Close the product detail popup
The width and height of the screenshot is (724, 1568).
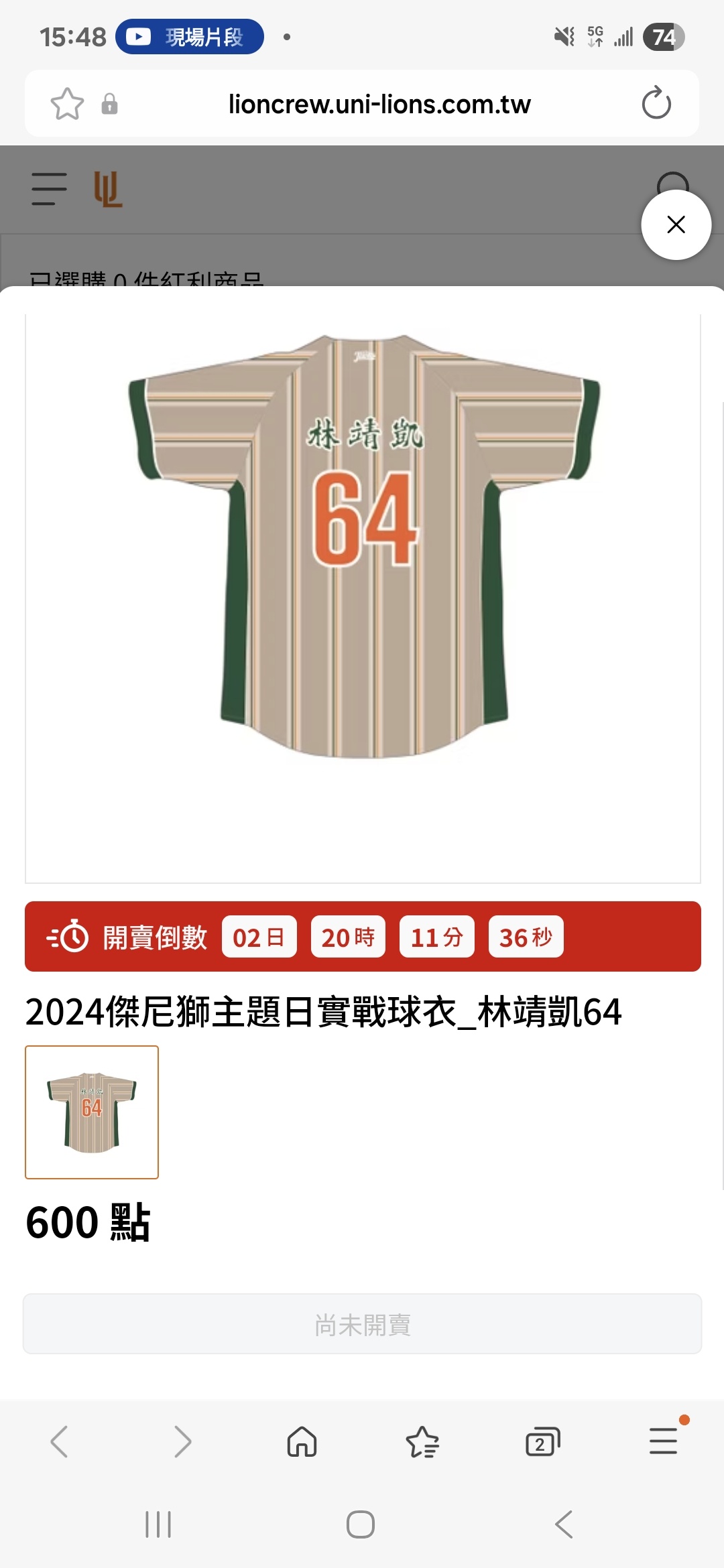(676, 225)
